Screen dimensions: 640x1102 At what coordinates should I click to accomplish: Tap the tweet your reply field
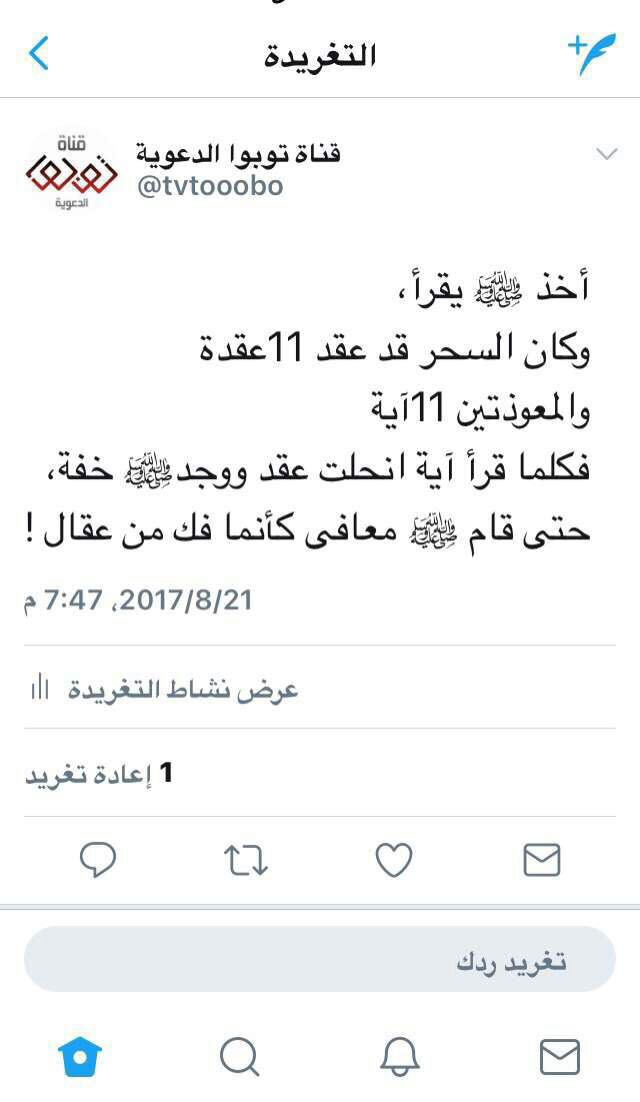pyautogui.click(x=320, y=960)
